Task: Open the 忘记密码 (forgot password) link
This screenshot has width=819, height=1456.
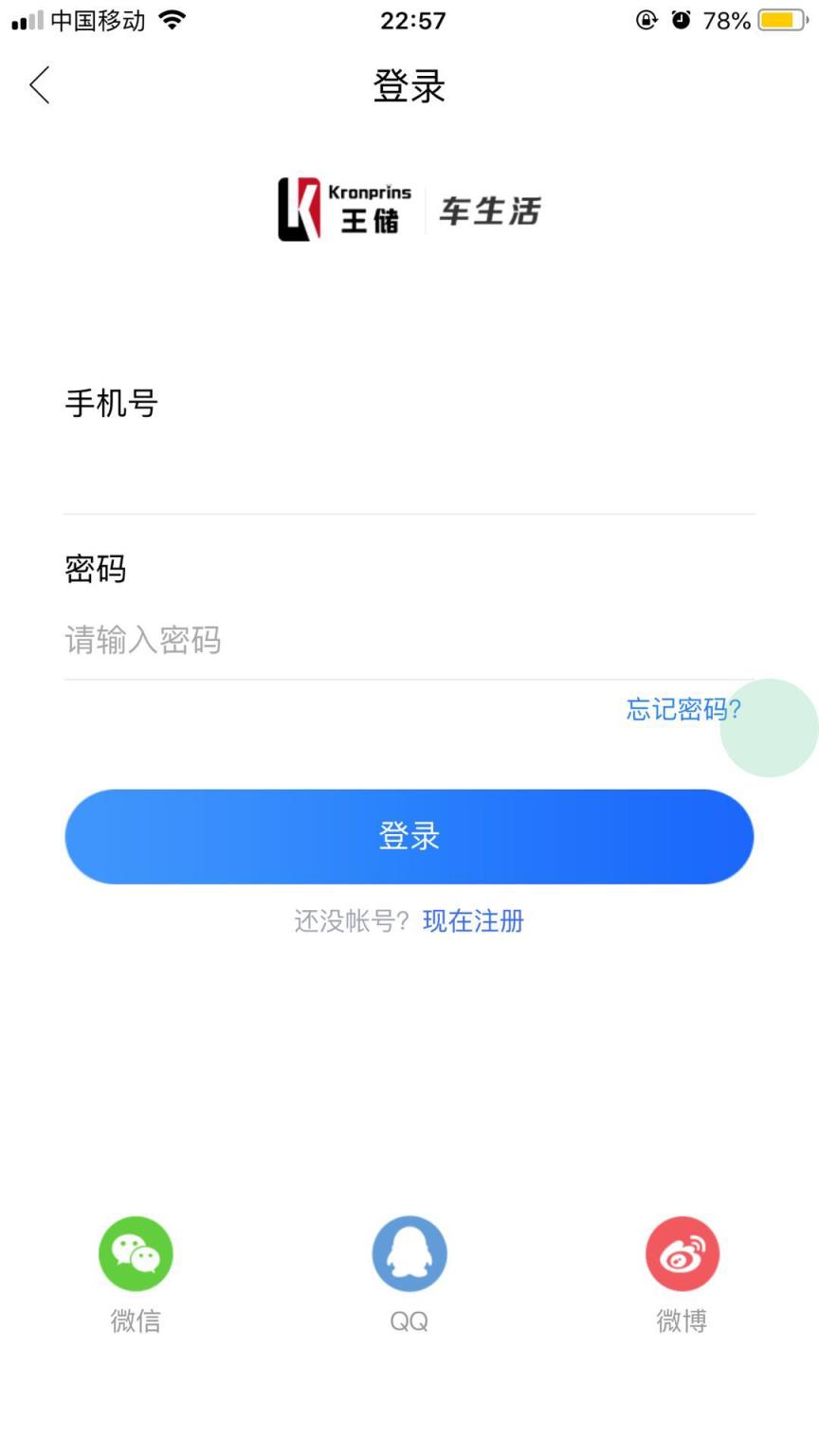Action: (683, 709)
